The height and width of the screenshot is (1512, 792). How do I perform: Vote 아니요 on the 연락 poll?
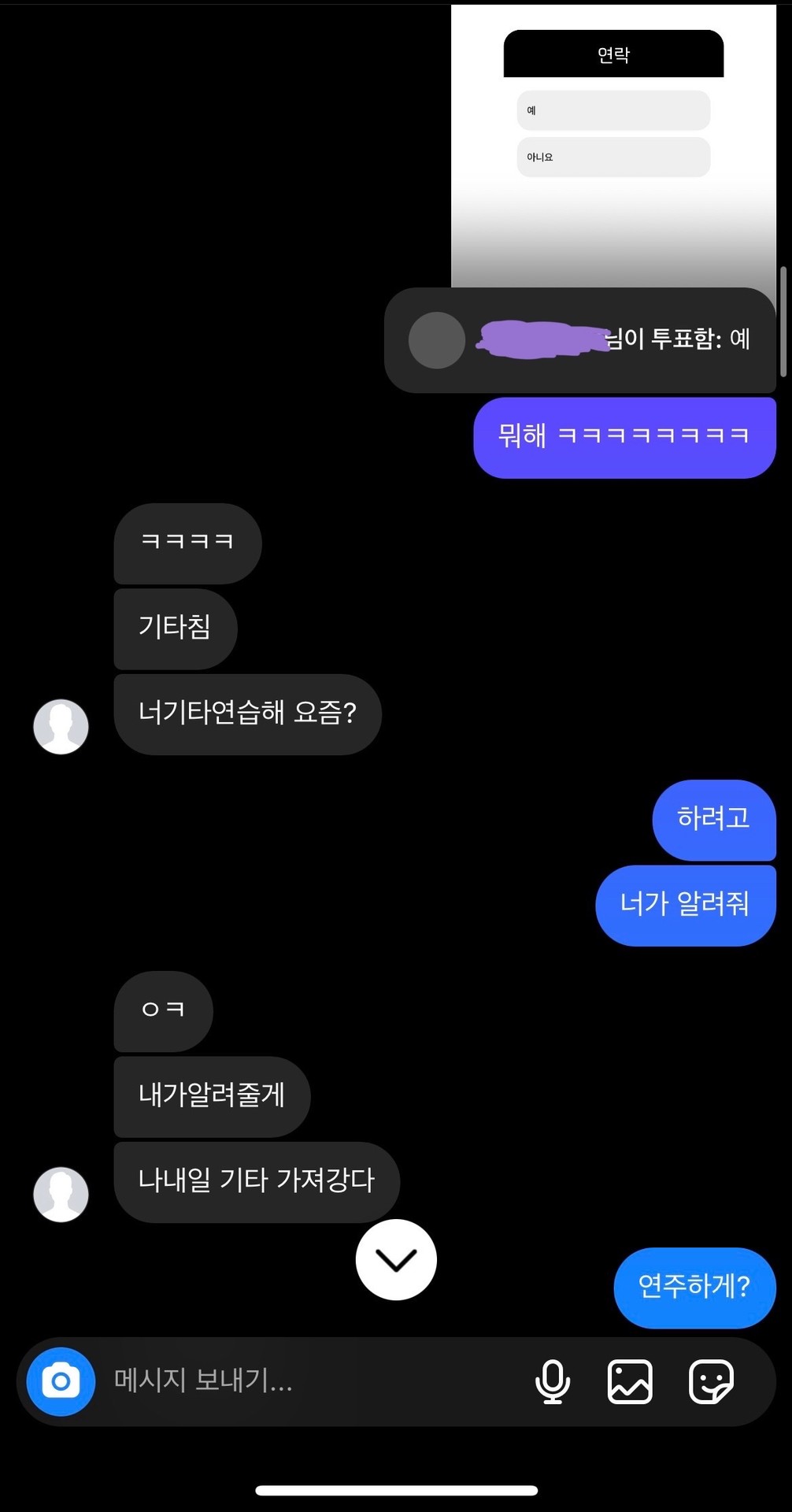pos(613,157)
